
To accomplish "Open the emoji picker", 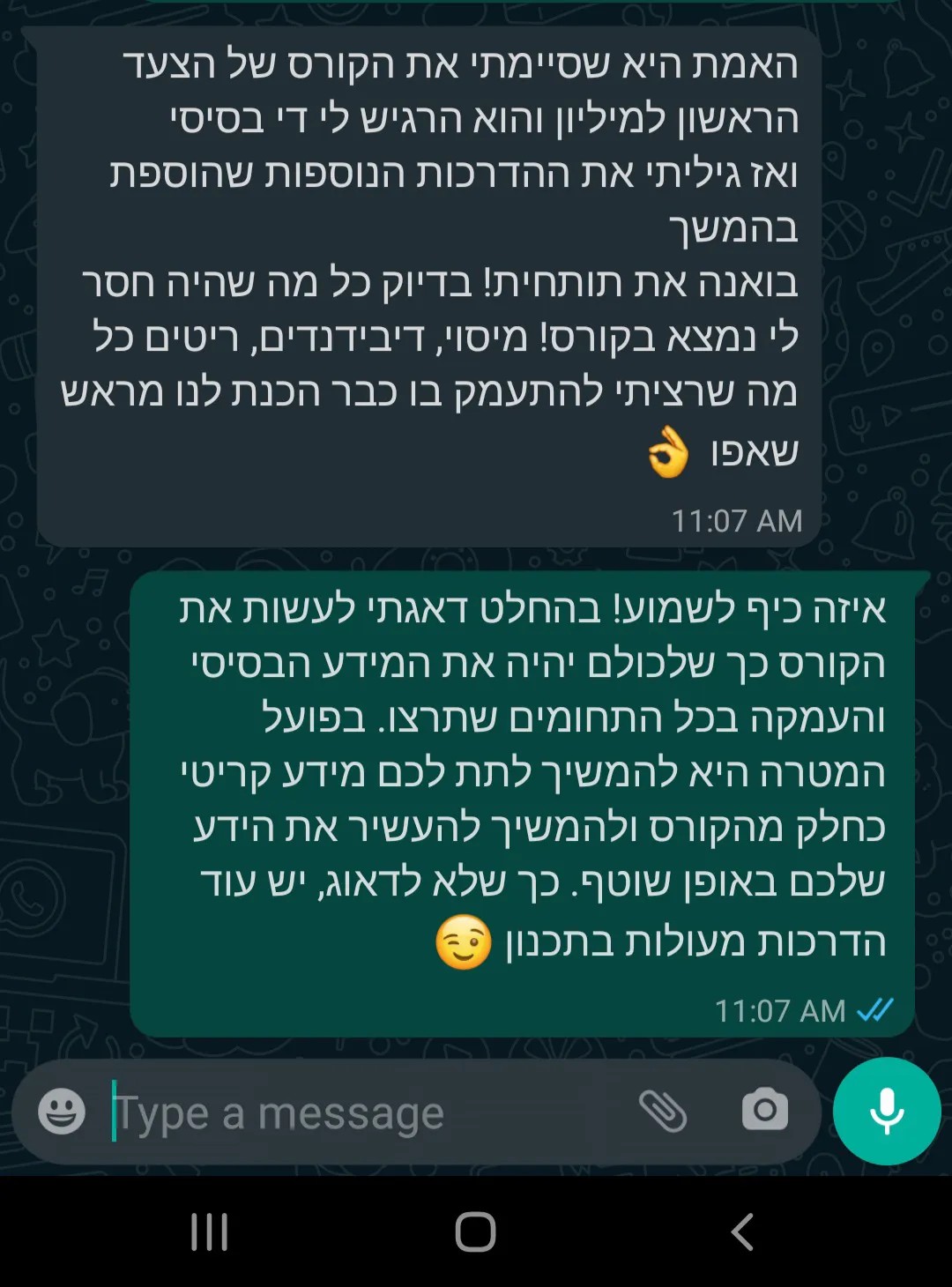I will (x=62, y=1112).
